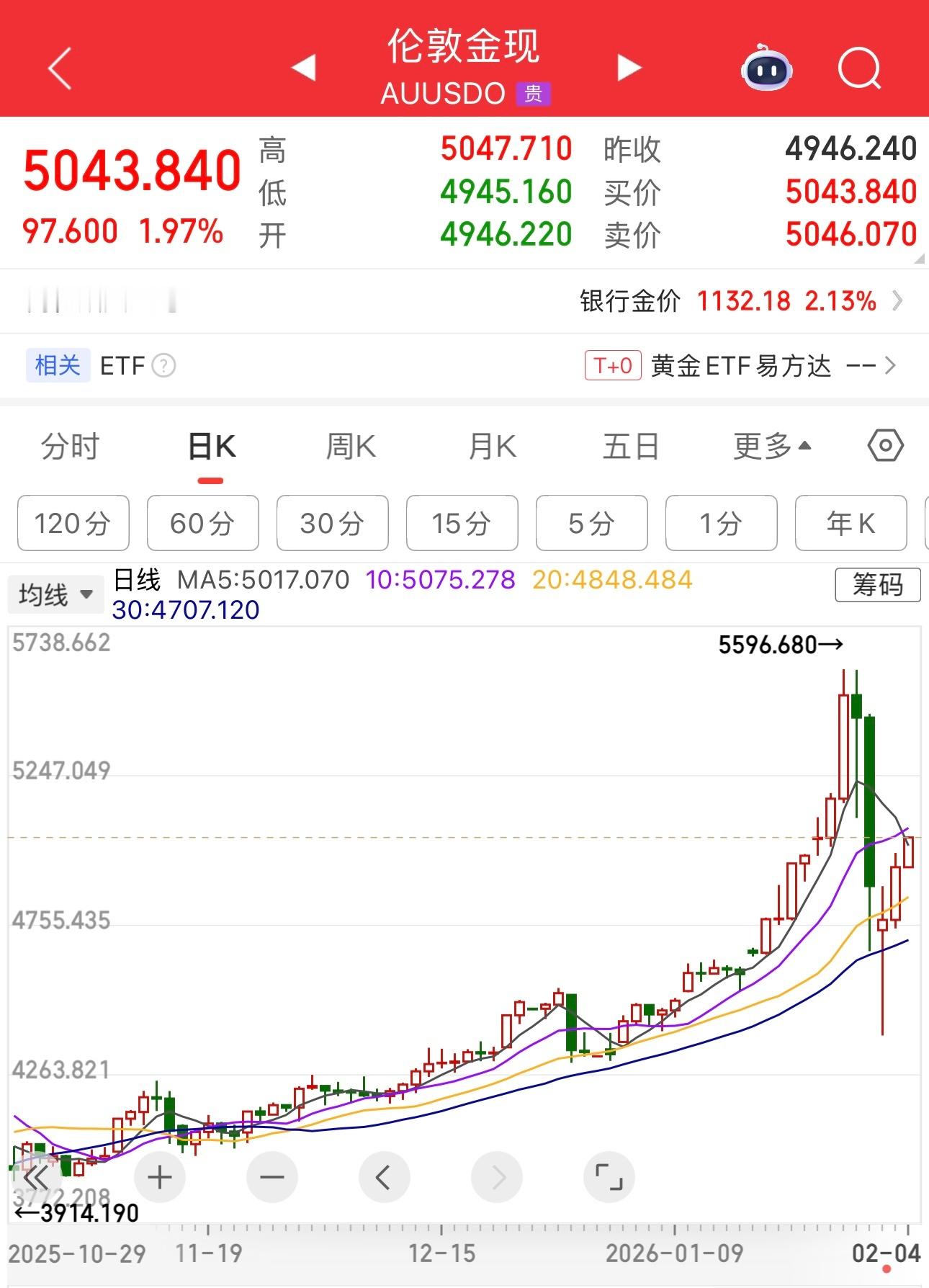Switch to next instrument with right arrow

629,66
